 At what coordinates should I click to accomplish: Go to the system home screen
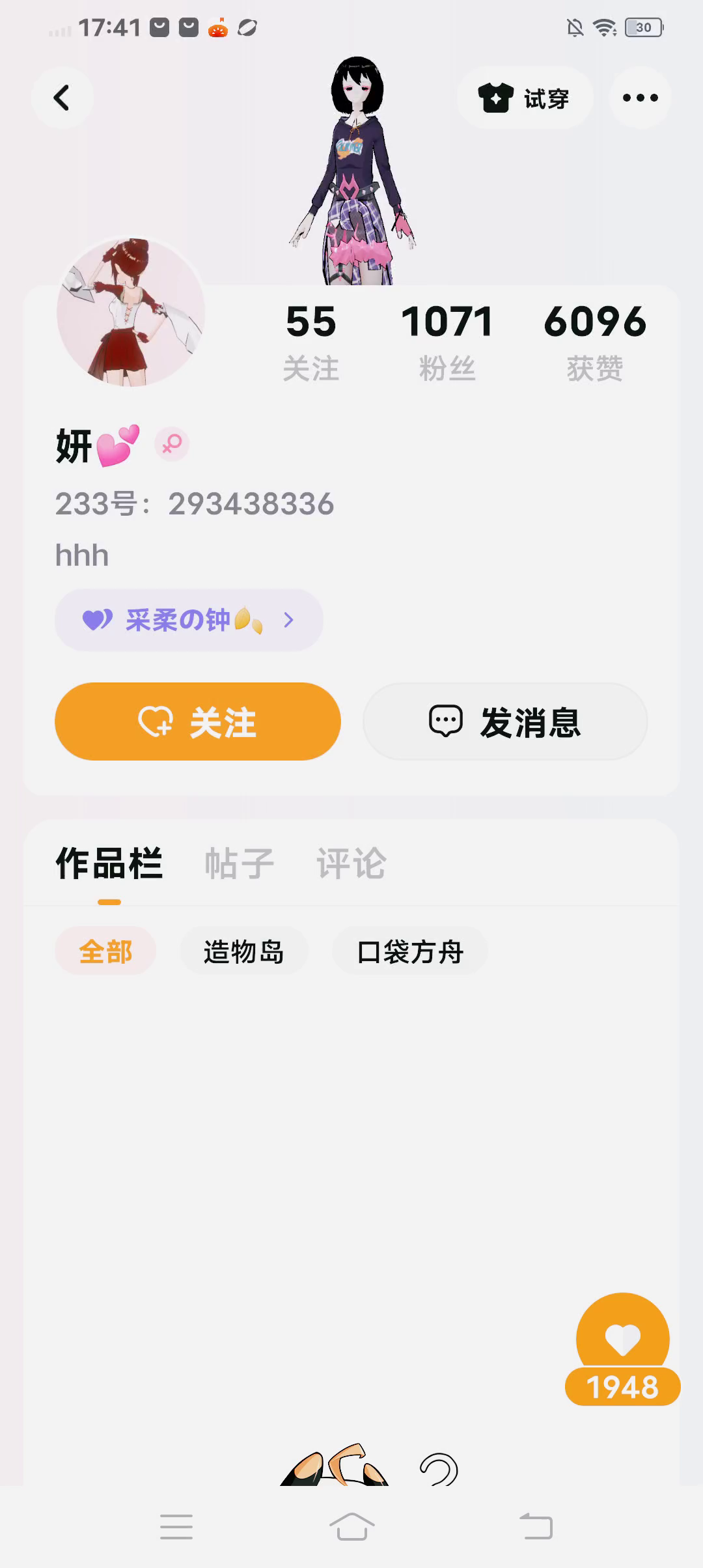click(351, 1526)
